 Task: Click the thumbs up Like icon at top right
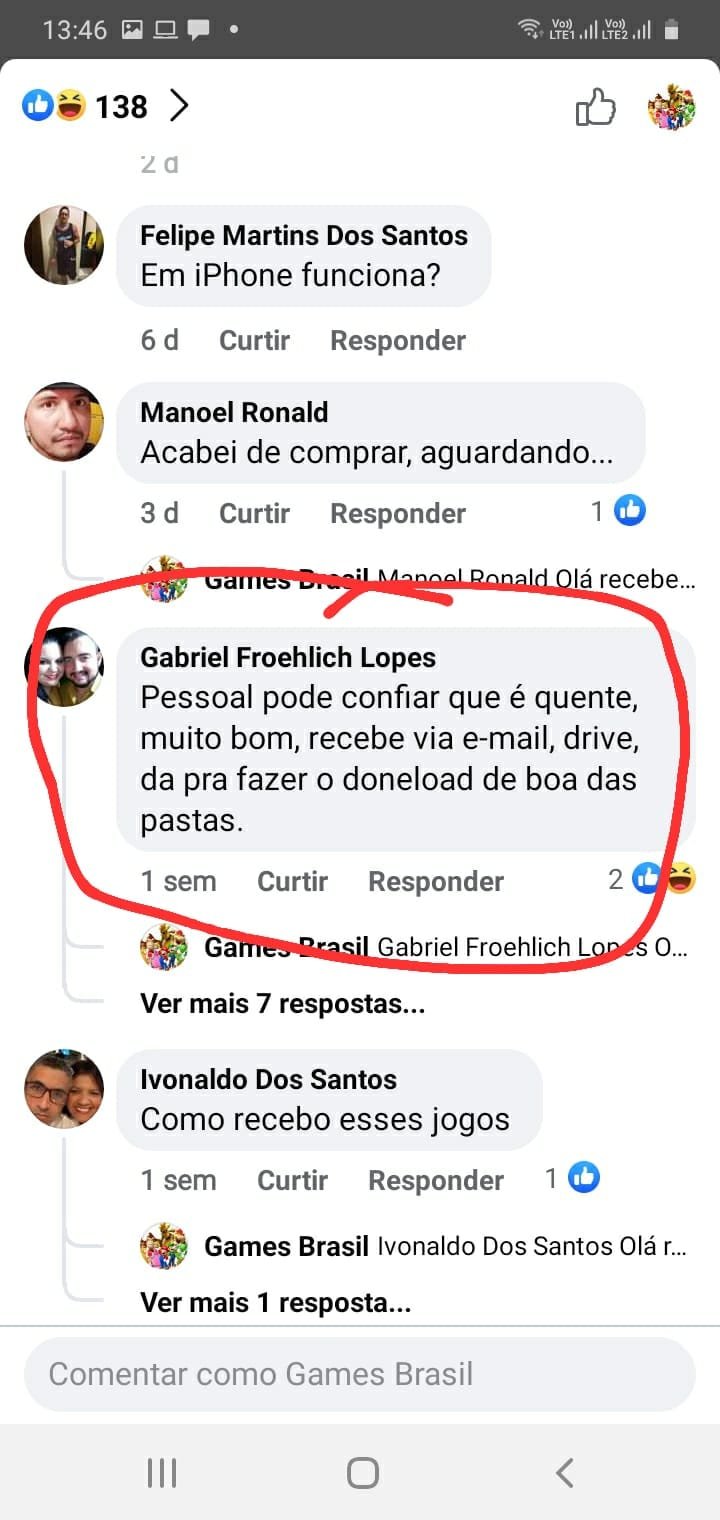(597, 108)
